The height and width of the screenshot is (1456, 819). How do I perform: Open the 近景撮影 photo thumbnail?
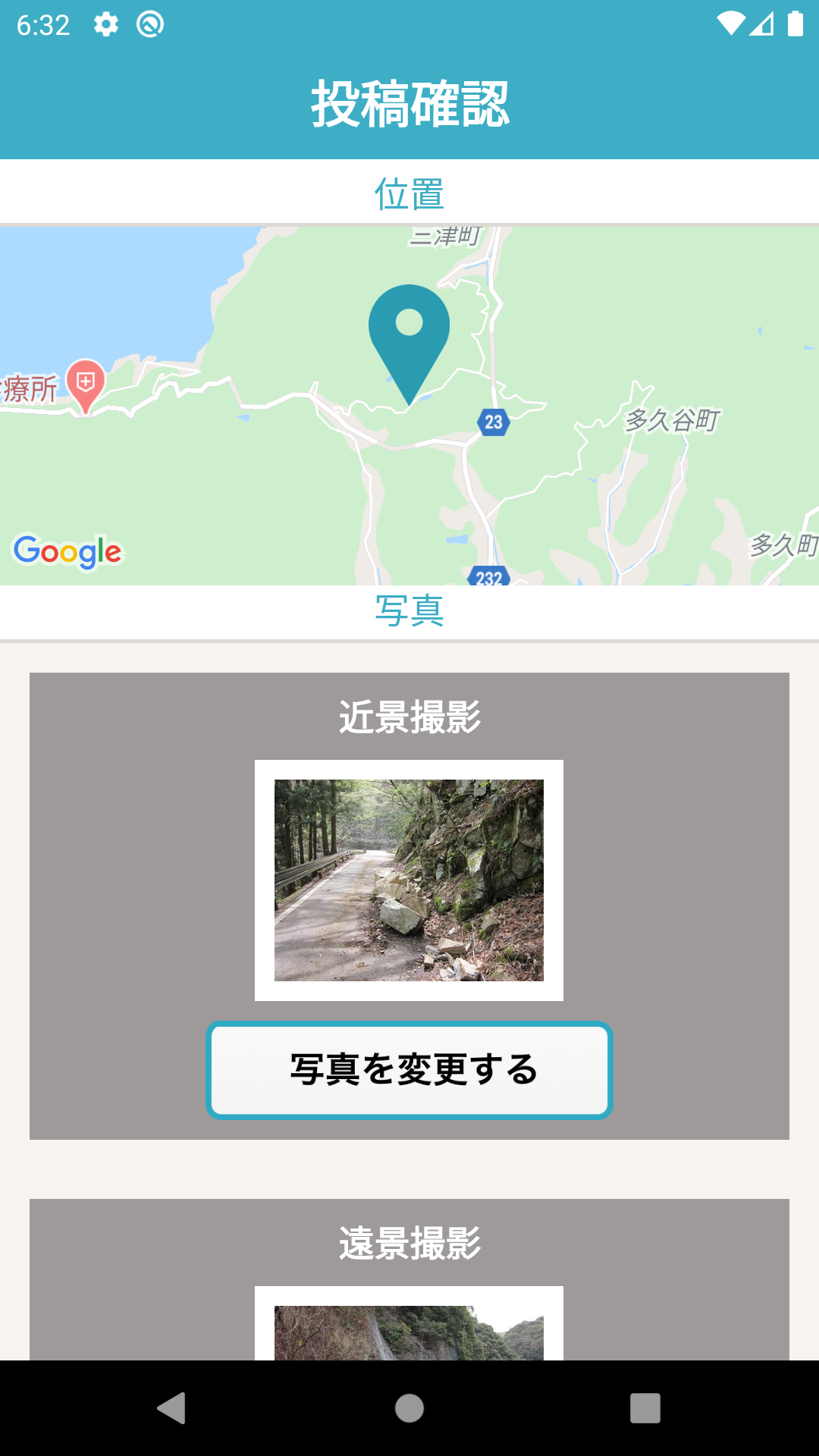point(409,880)
